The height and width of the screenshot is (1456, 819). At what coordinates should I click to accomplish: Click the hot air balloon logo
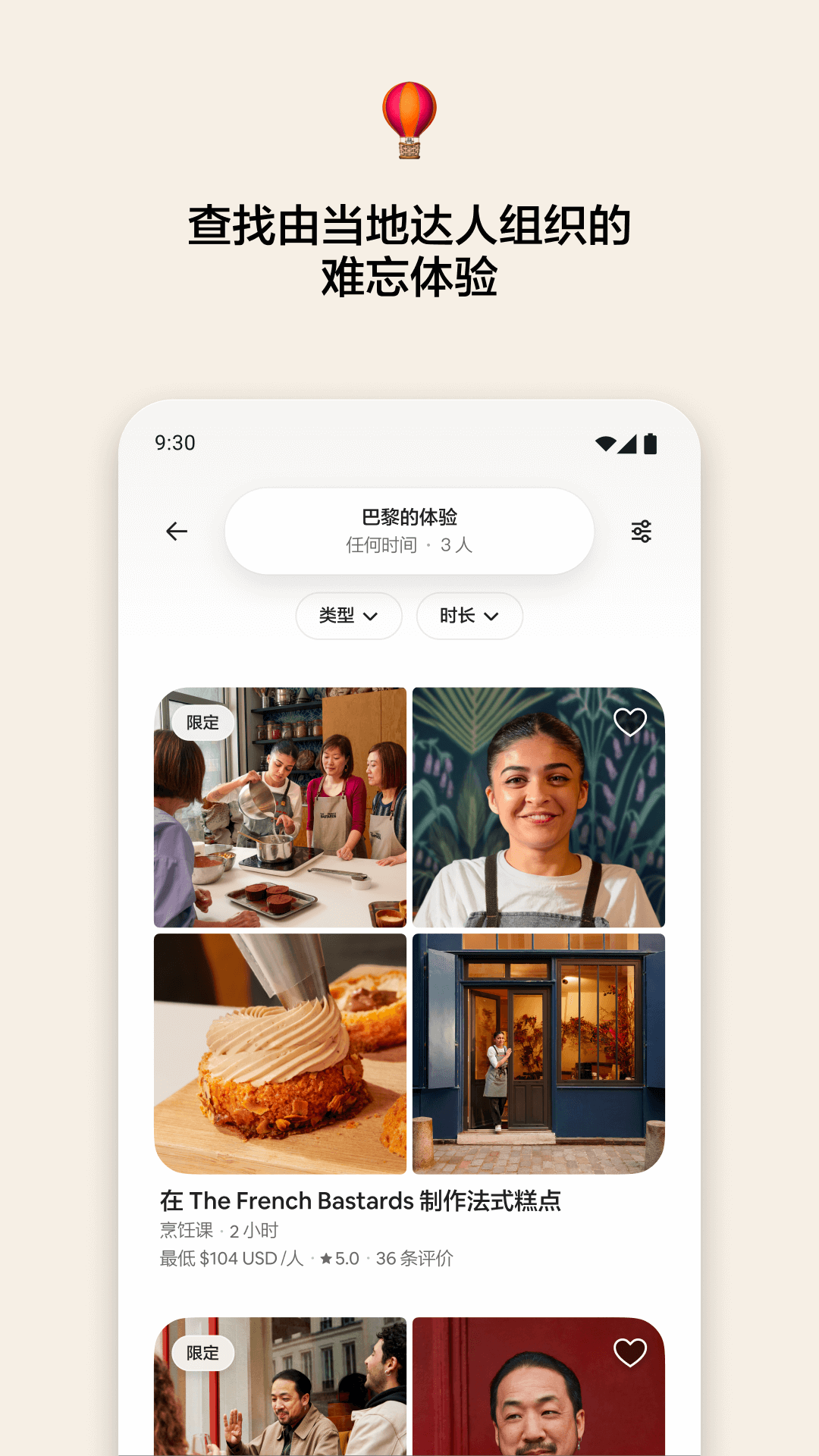[x=408, y=121]
